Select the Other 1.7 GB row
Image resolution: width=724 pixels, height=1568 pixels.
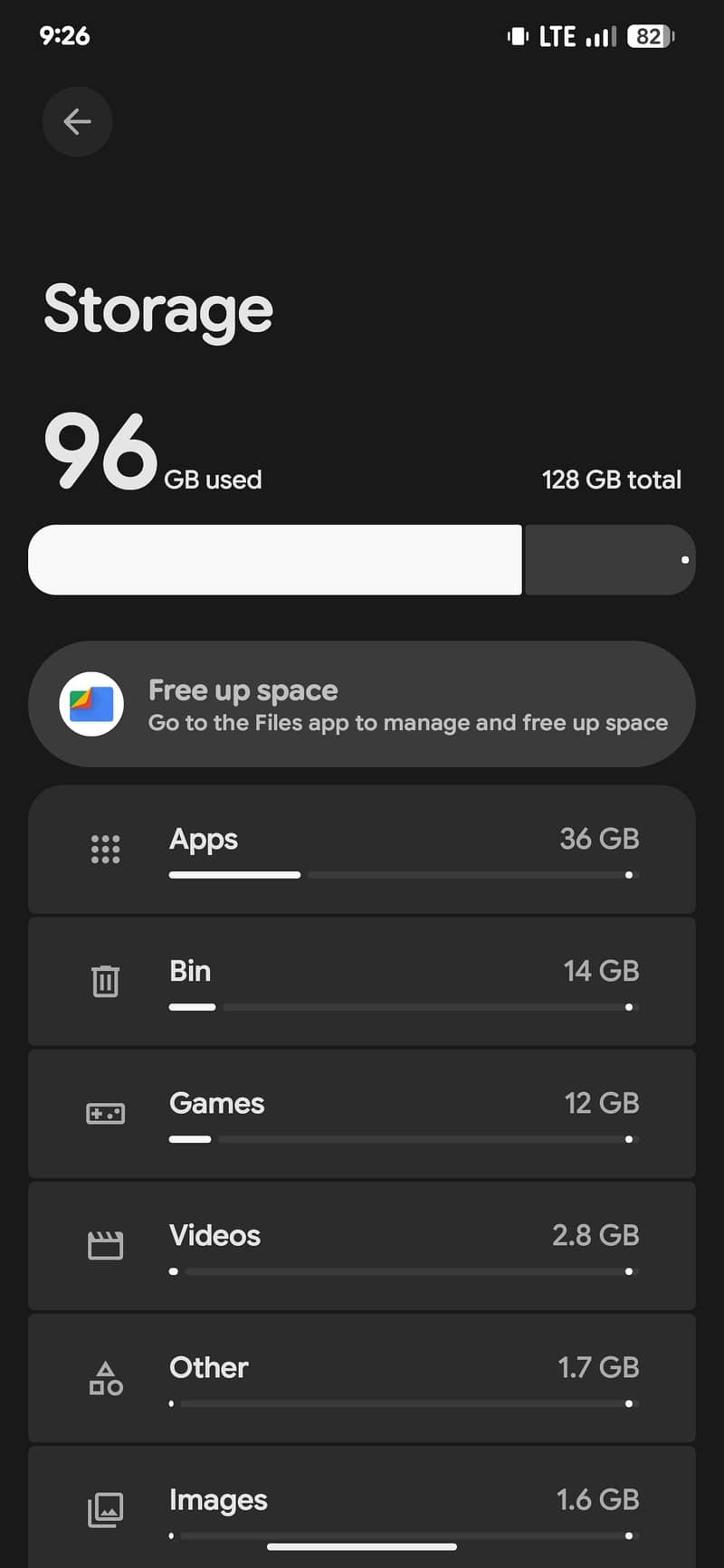point(362,1377)
